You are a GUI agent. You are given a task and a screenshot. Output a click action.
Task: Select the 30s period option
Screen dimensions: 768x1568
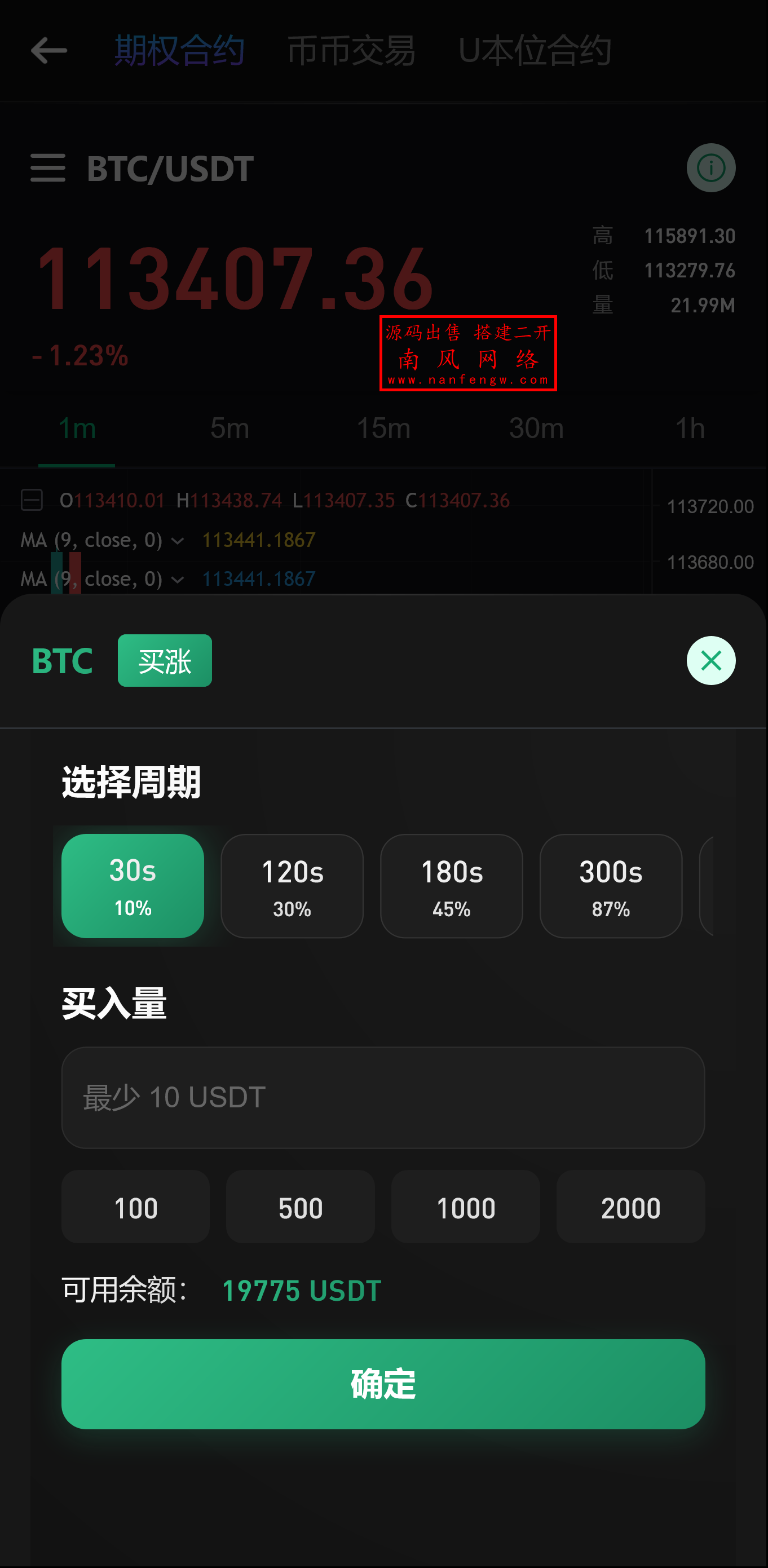(133, 886)
